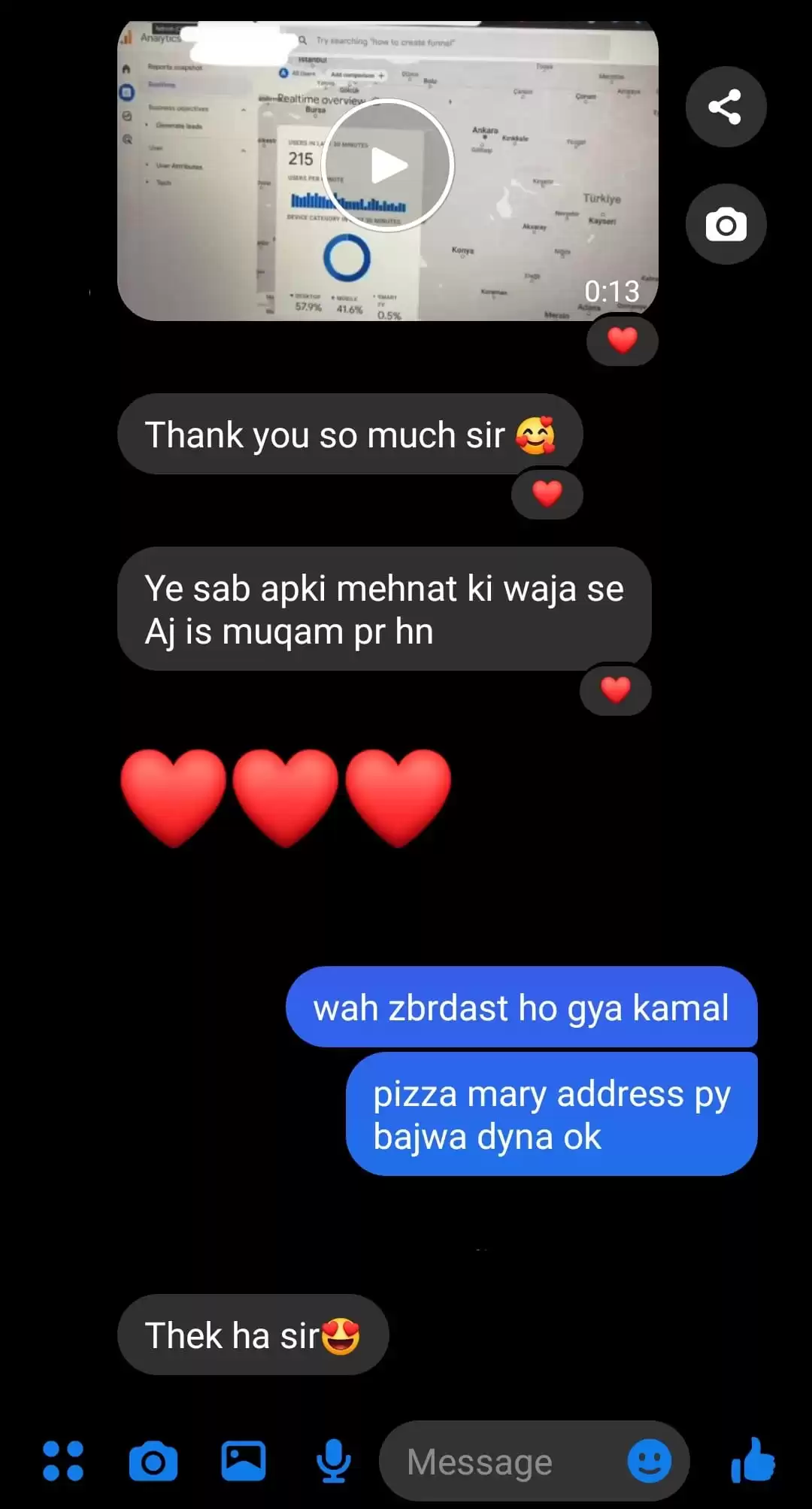Open the photo gallery picker
This screenshot has width=812, height=1509.
pyautogui.click(x=243, y=1461)
